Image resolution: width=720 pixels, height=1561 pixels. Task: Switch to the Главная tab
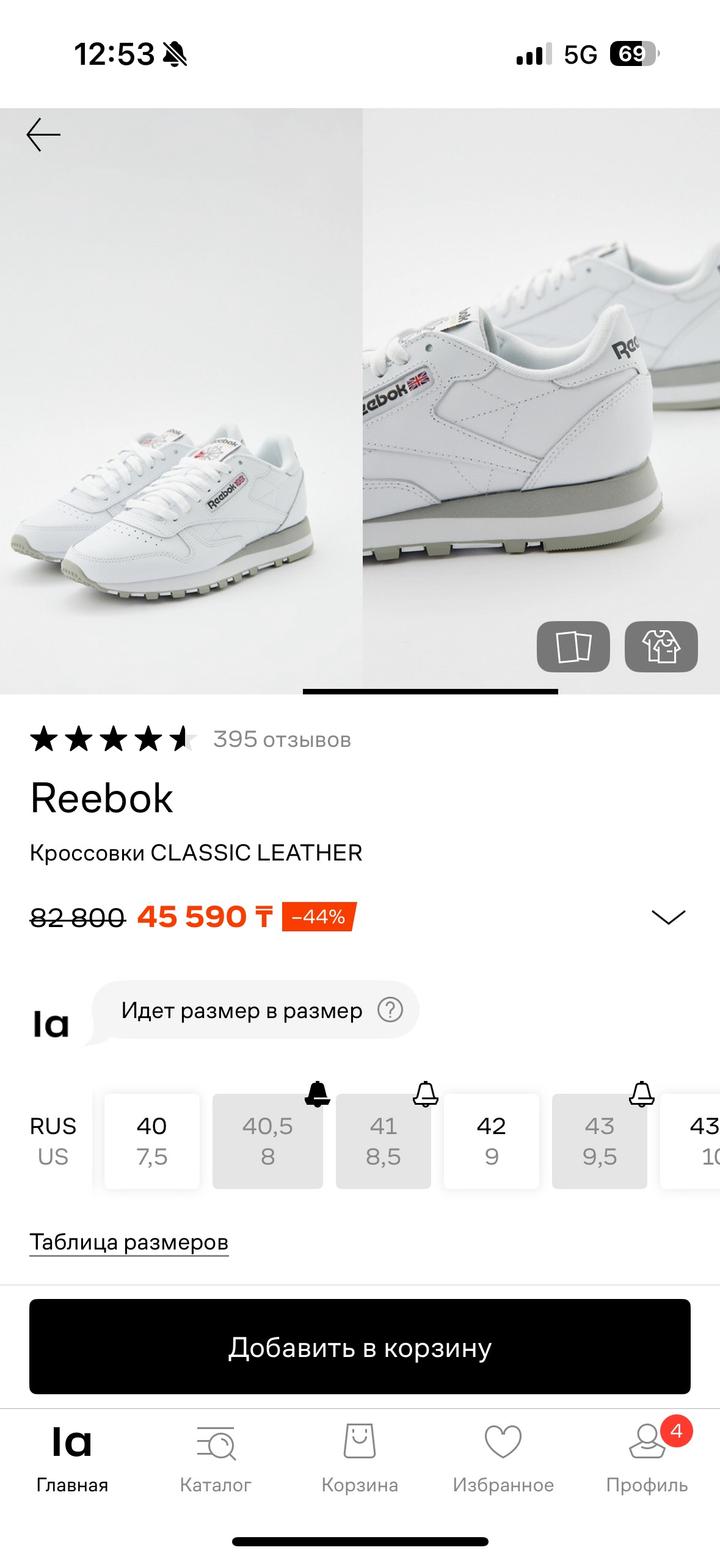pyautogui.click(x=72, y=1459)
